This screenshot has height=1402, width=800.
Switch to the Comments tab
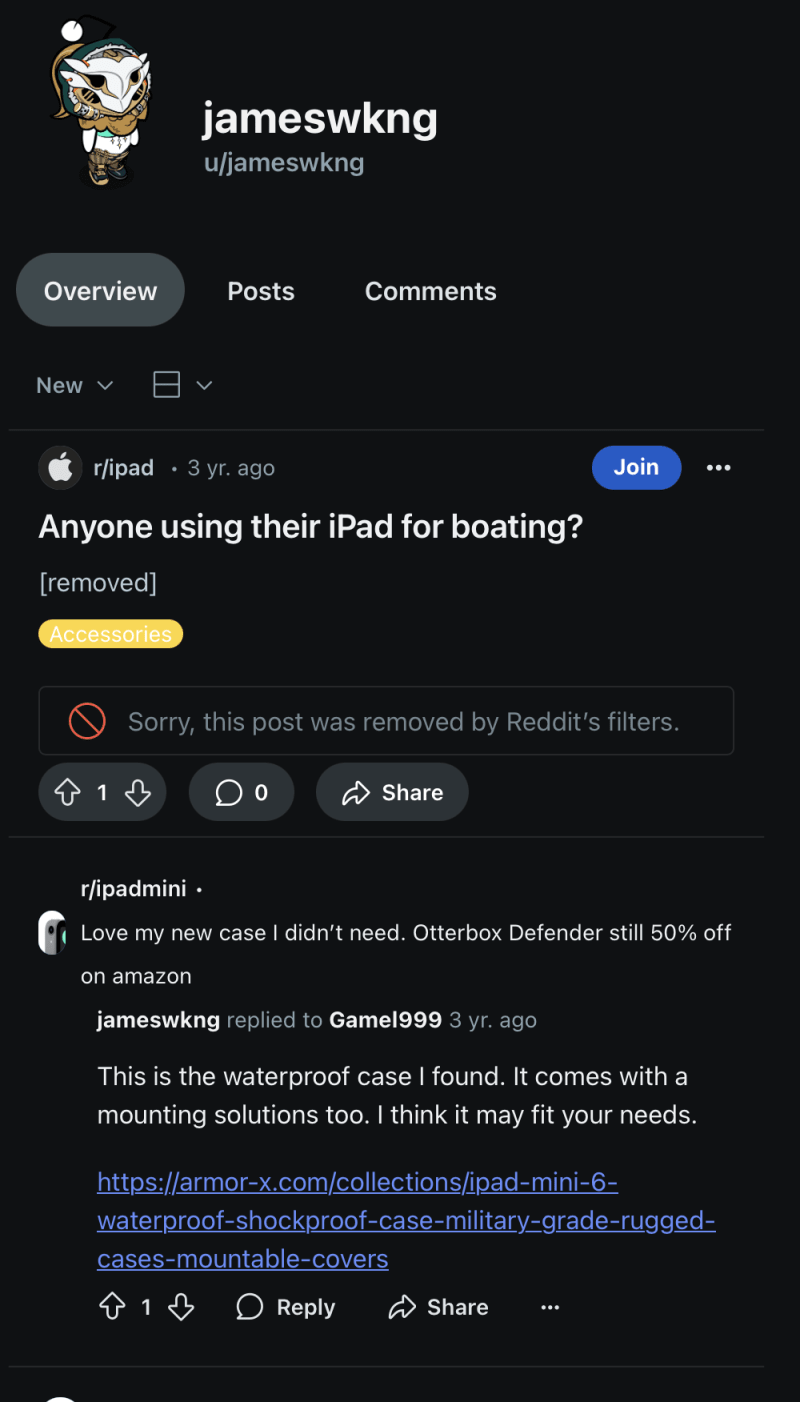coord(430,290)
